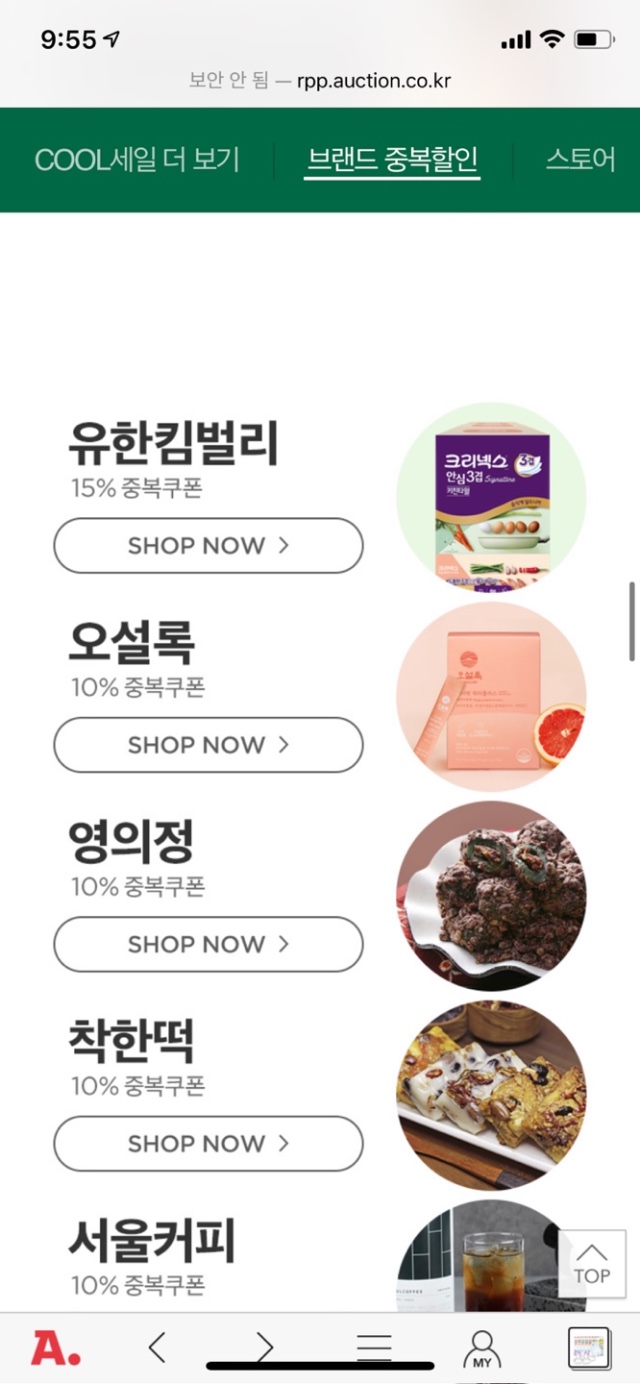640x1384 pixels.
Task: Tap SHOP NOW under 영의정
Action: (208, 944)
